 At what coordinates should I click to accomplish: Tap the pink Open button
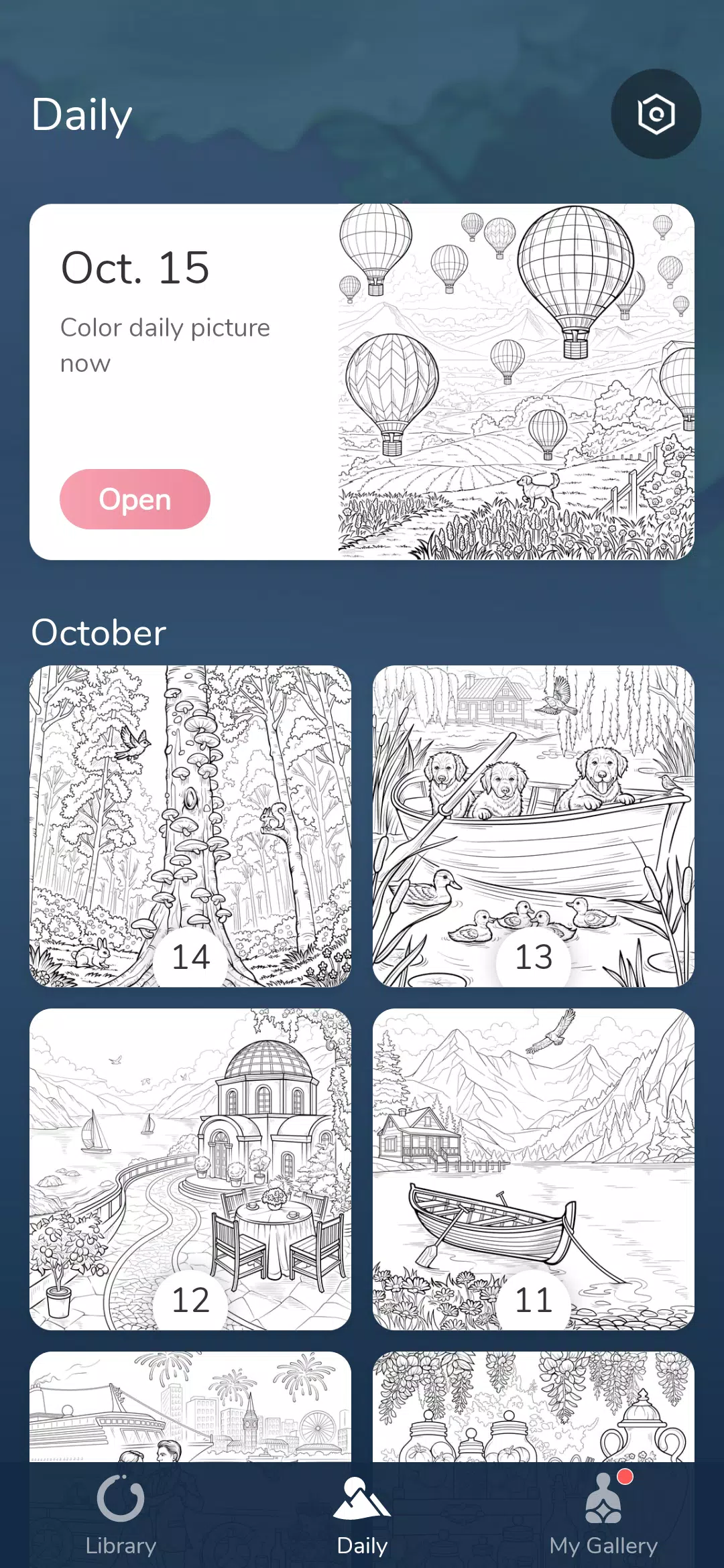(135, 499)
